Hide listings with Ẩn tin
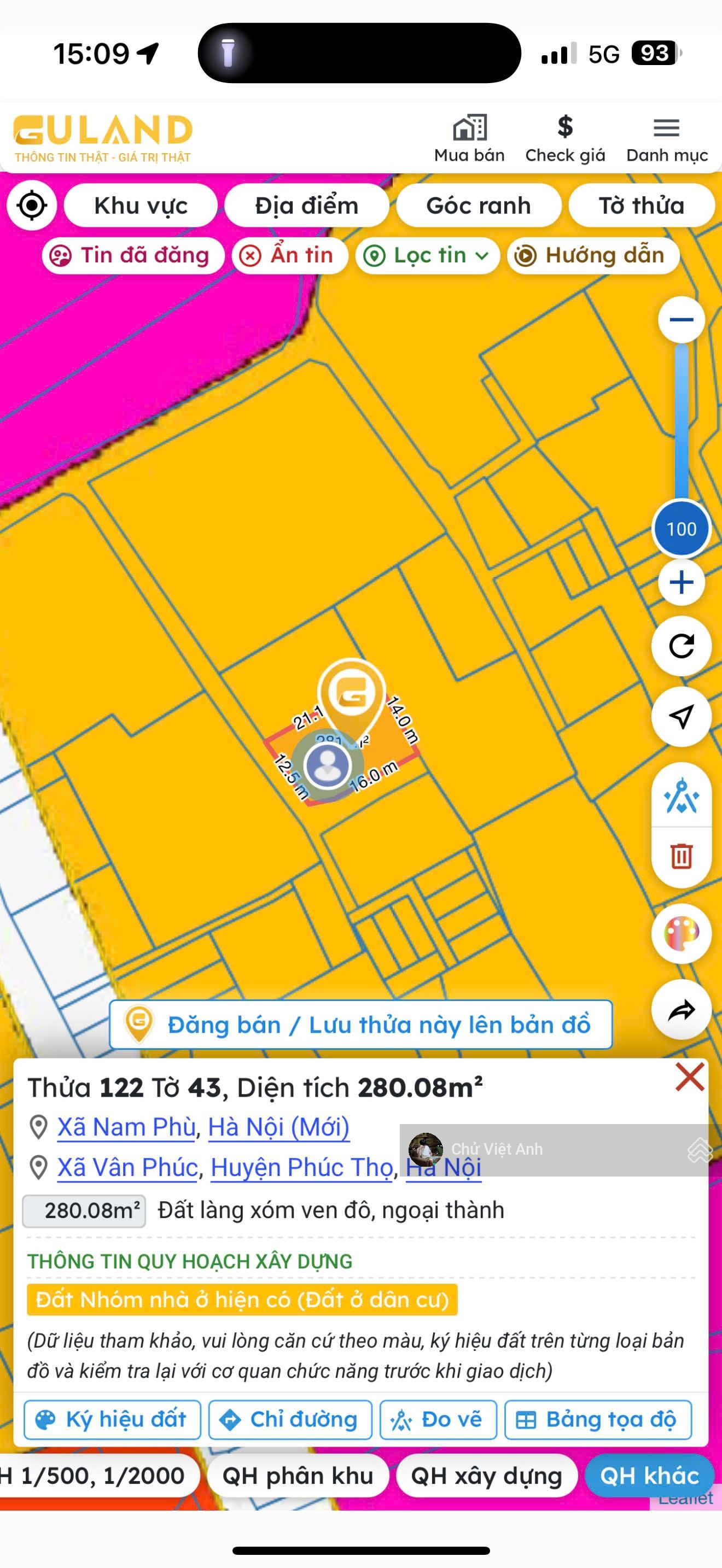 pyautogui.click(x=290, y=255)
